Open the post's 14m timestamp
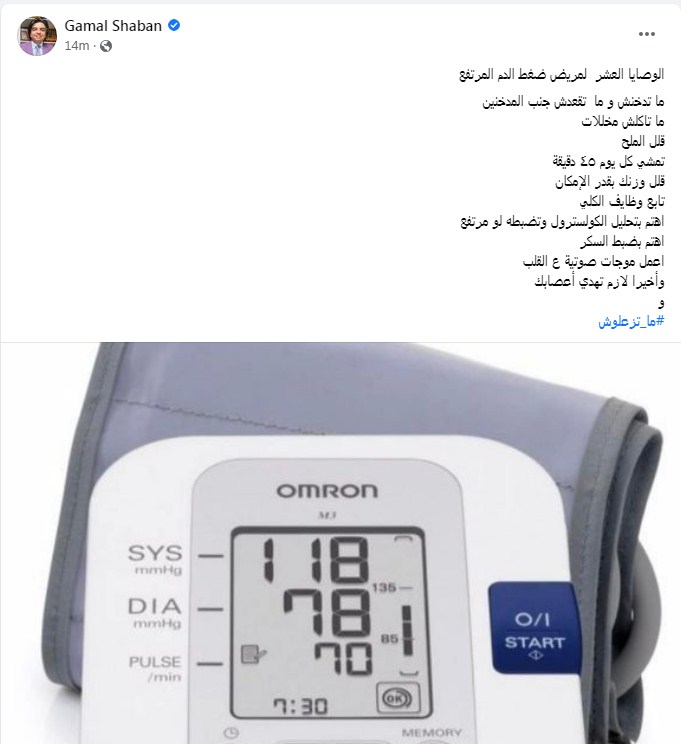The image size is (681, 744). pyautogui.click(x=76, y=46)
